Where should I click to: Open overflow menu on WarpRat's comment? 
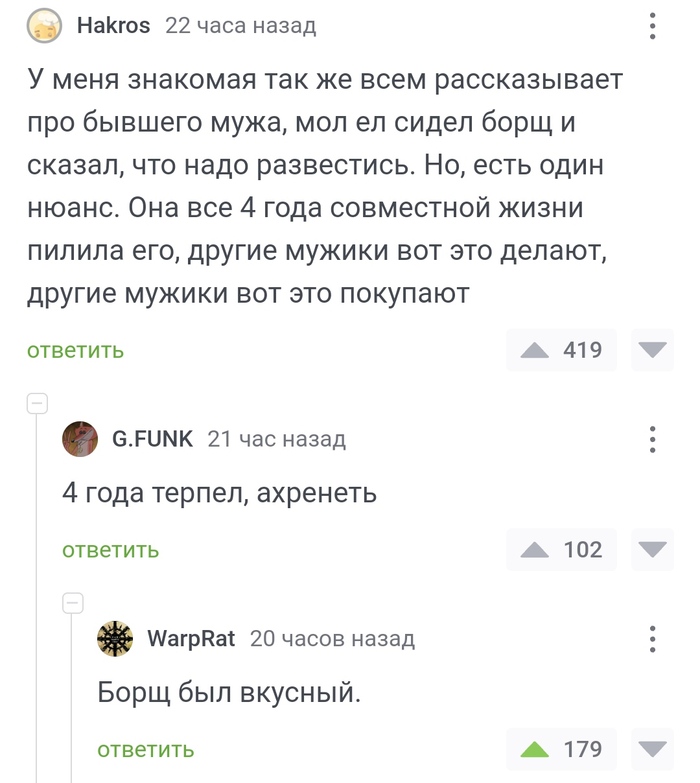point(653,638)
